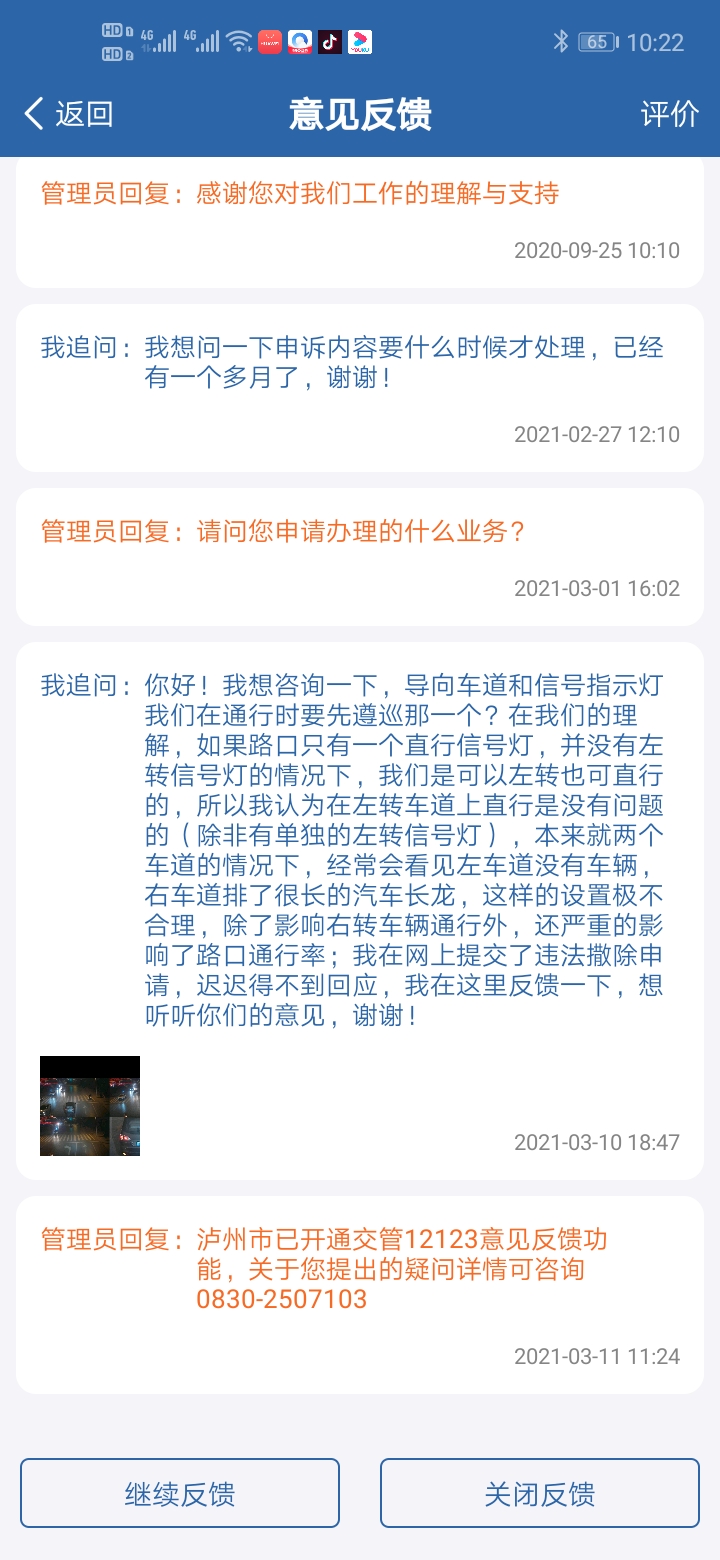The image size is (720, 1560).
Task: Close this thread with 关闭反馈
Action: click(539, 1494)
